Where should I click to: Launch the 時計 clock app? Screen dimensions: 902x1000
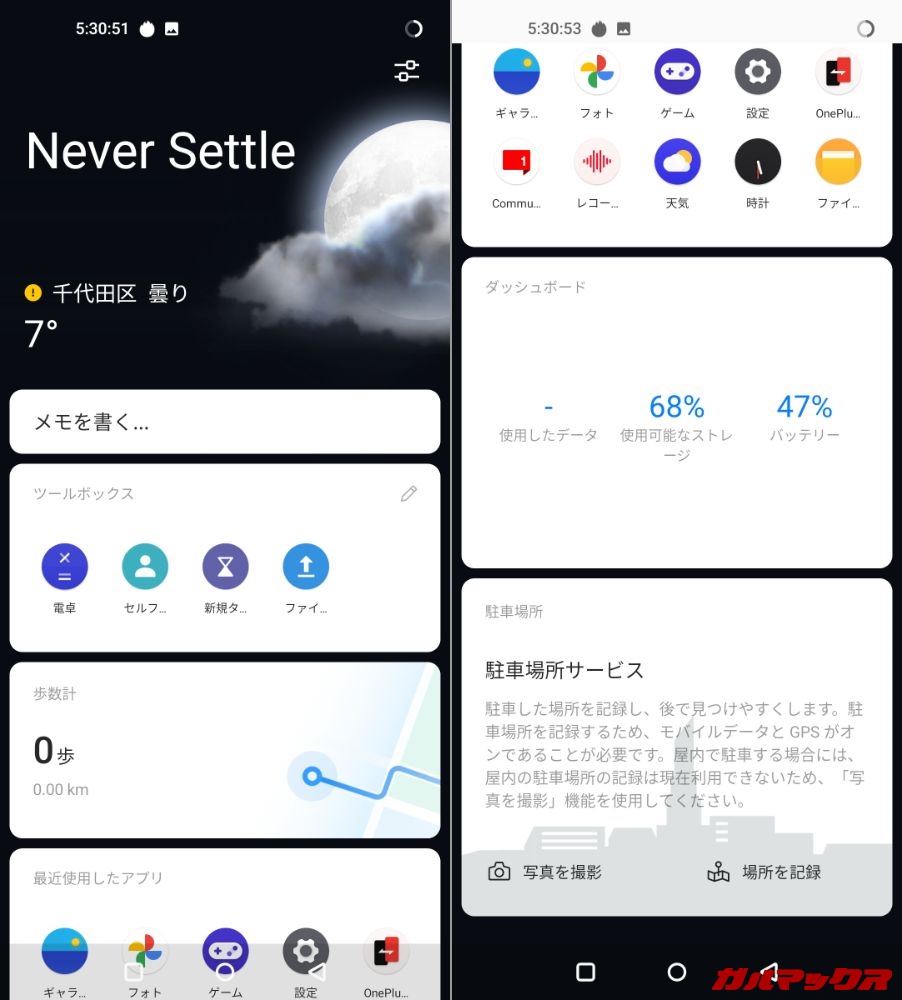pyautogui.click(x=757, y=163)
